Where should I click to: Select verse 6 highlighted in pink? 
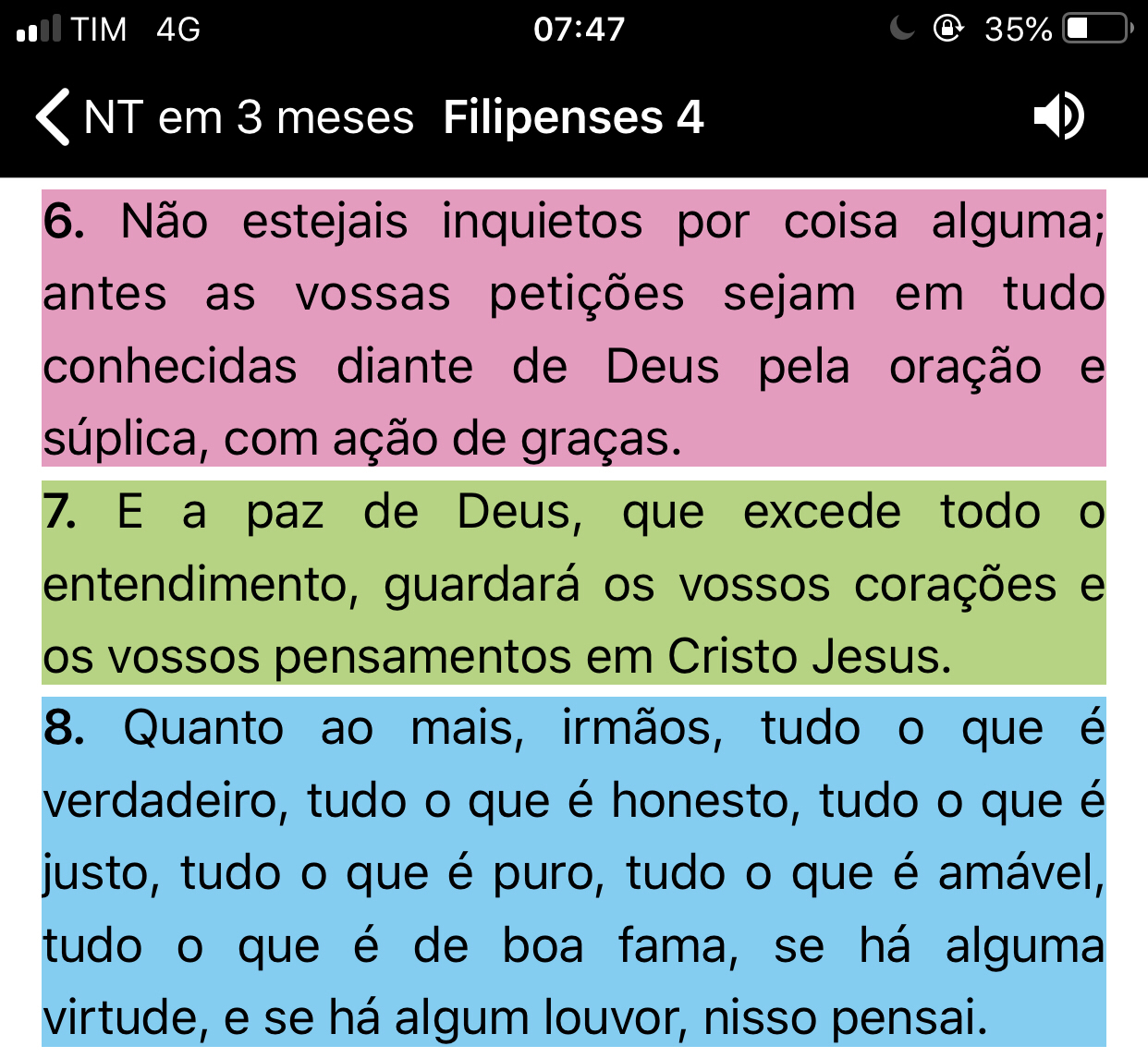point(573,329)
